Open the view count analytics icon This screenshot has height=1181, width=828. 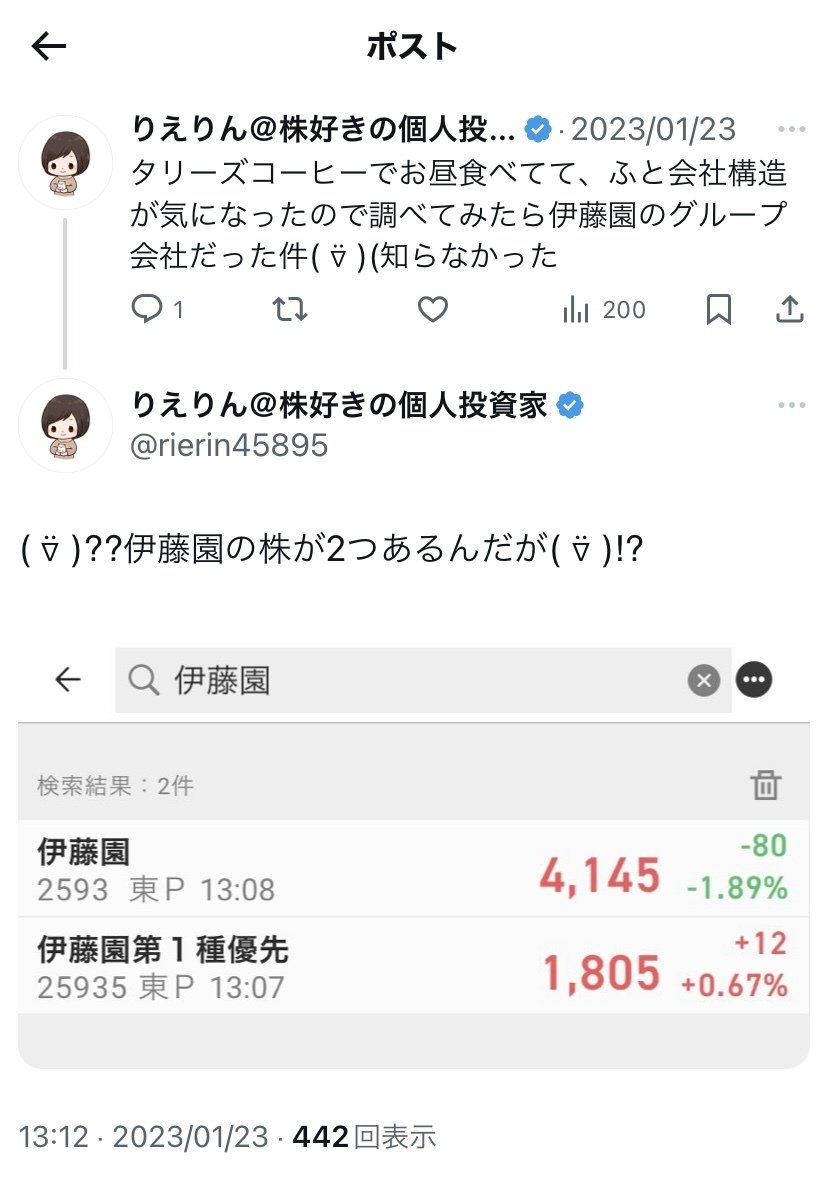[x=578, y=310]
